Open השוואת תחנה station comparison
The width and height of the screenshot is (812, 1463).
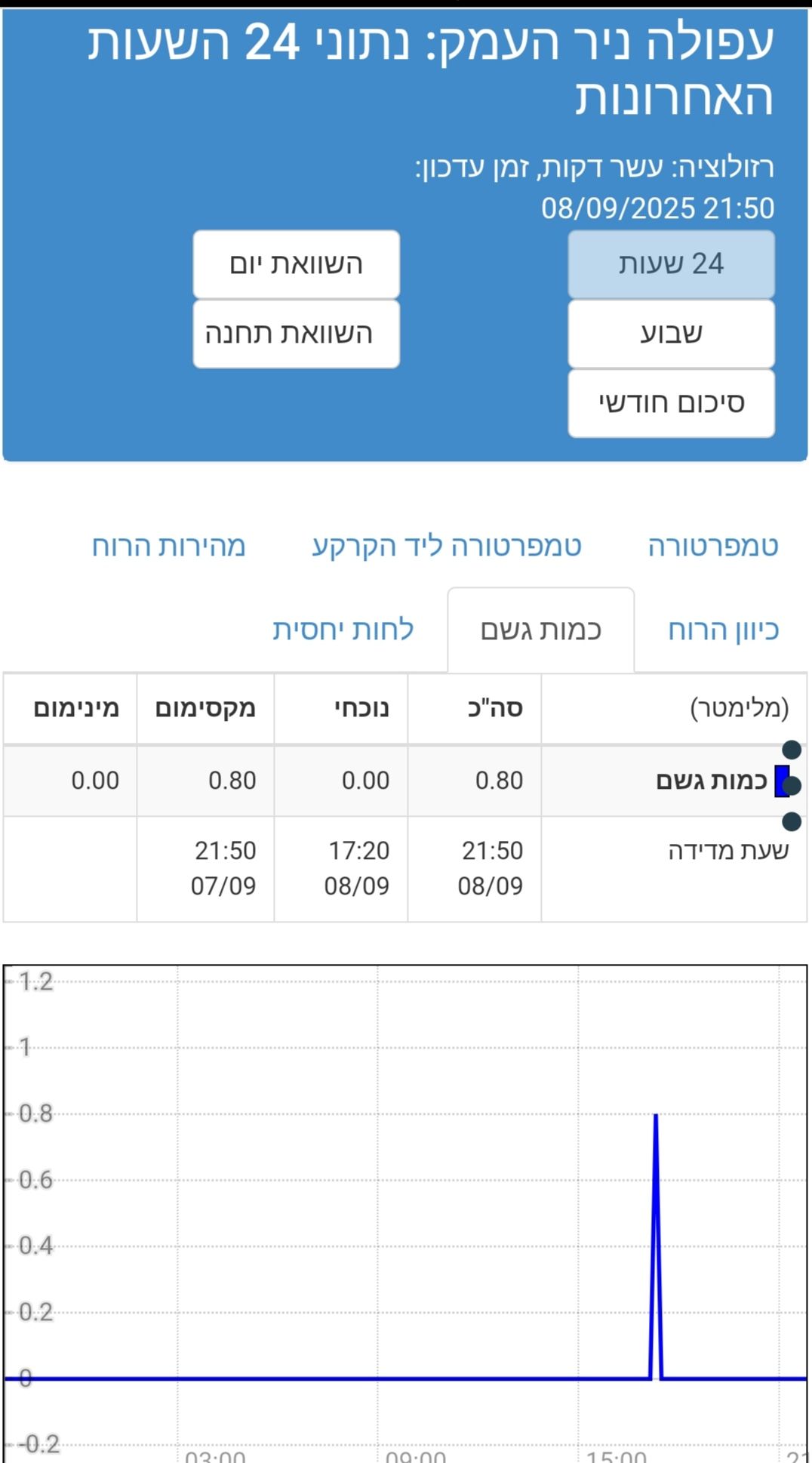point(296,334)
